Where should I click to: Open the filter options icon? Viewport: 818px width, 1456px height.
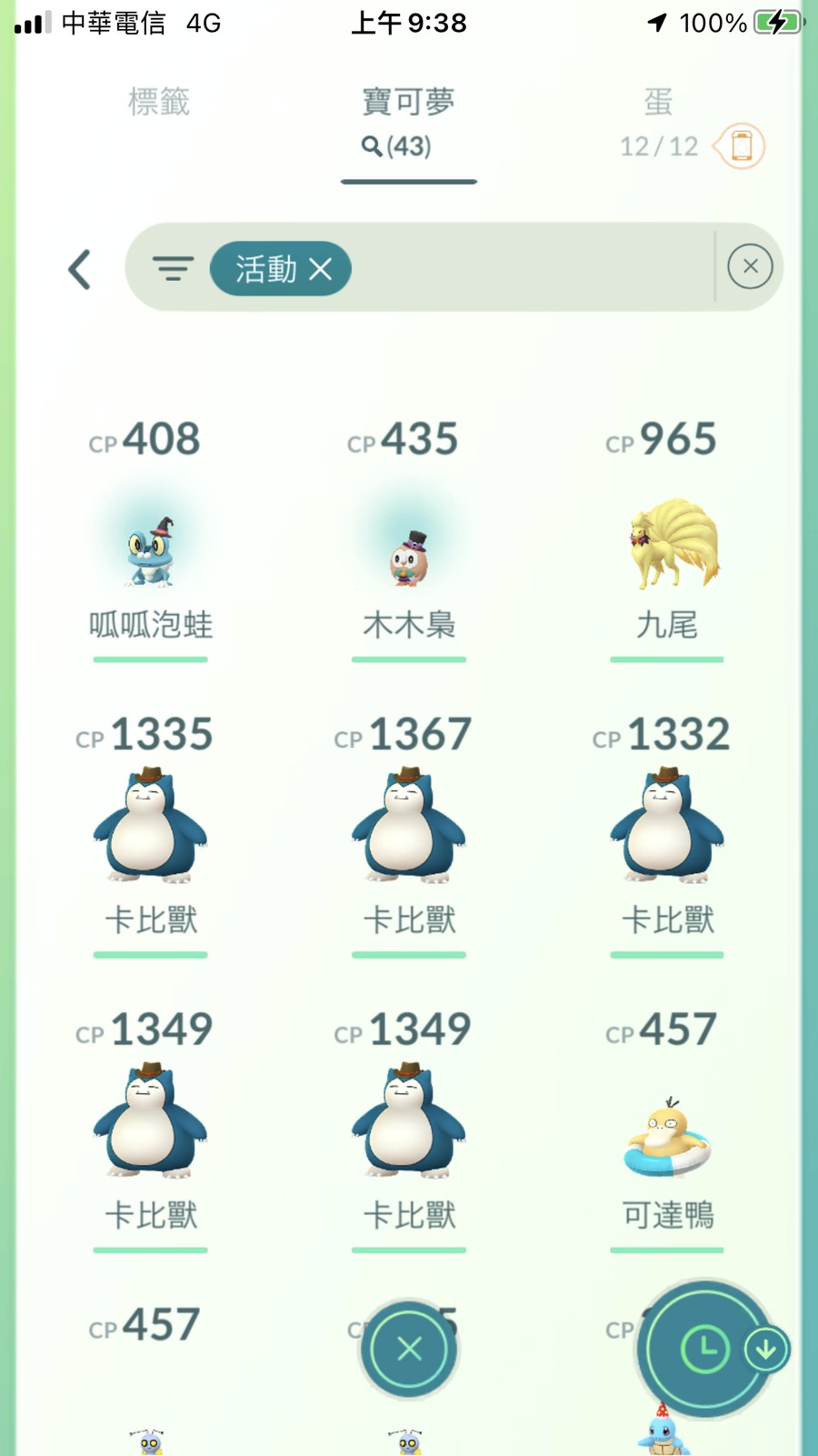(173, 268)
